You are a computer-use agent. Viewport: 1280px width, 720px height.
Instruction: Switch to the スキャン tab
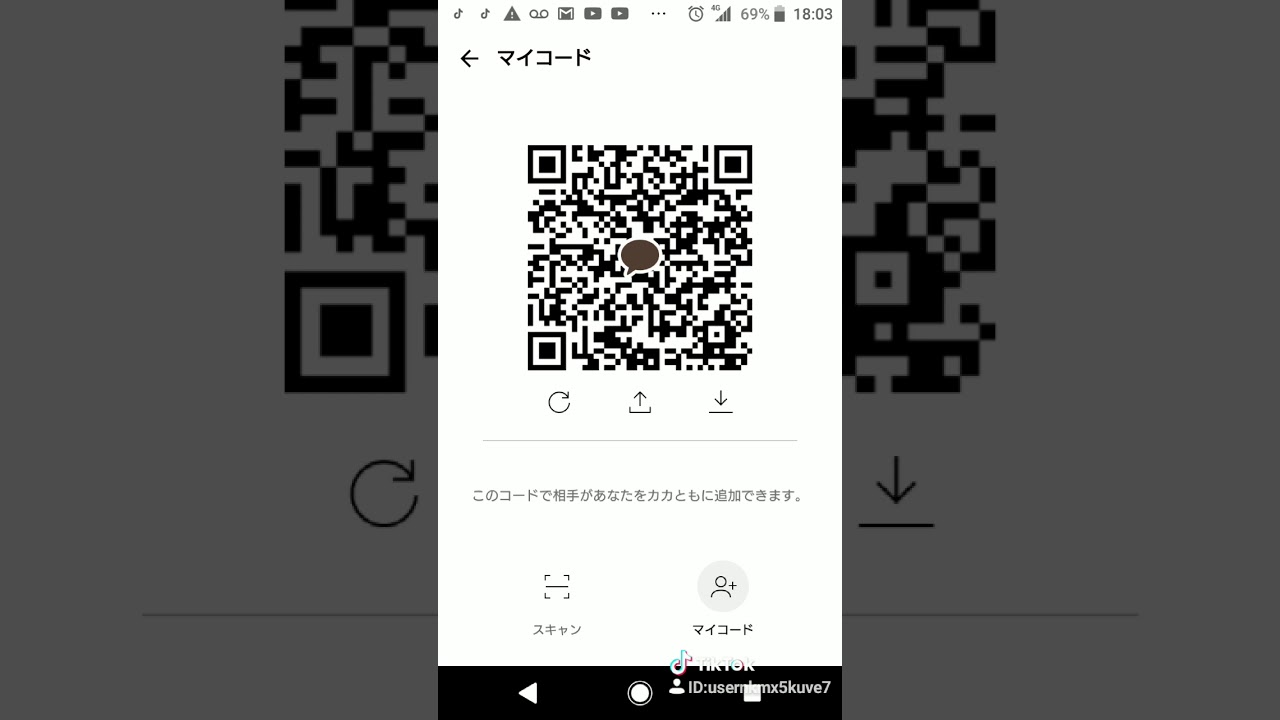(557, 598)
